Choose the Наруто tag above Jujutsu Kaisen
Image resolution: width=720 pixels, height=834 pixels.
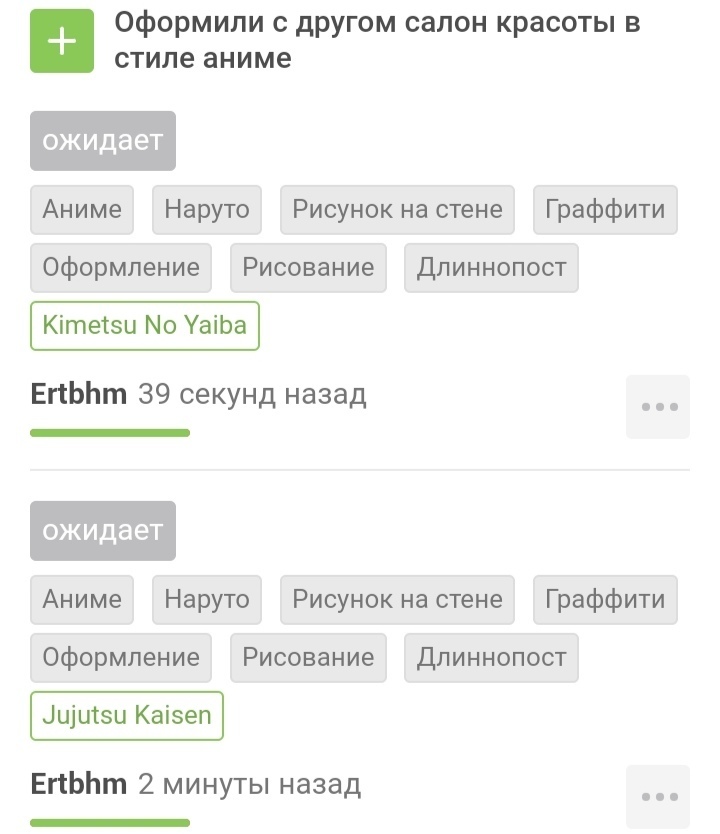tap(207, 600)
